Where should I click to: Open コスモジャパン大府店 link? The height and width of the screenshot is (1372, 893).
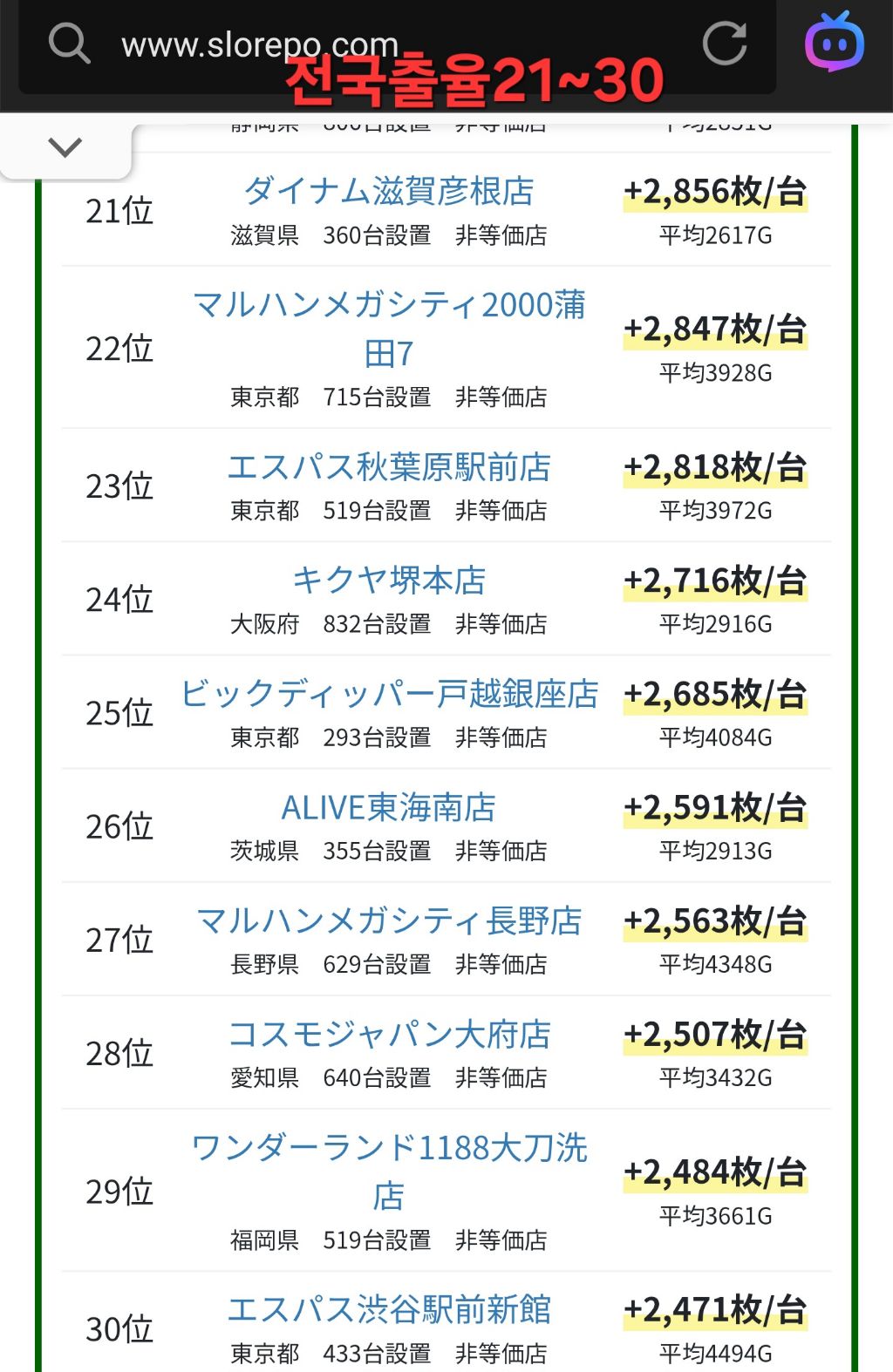[389, 1034]
